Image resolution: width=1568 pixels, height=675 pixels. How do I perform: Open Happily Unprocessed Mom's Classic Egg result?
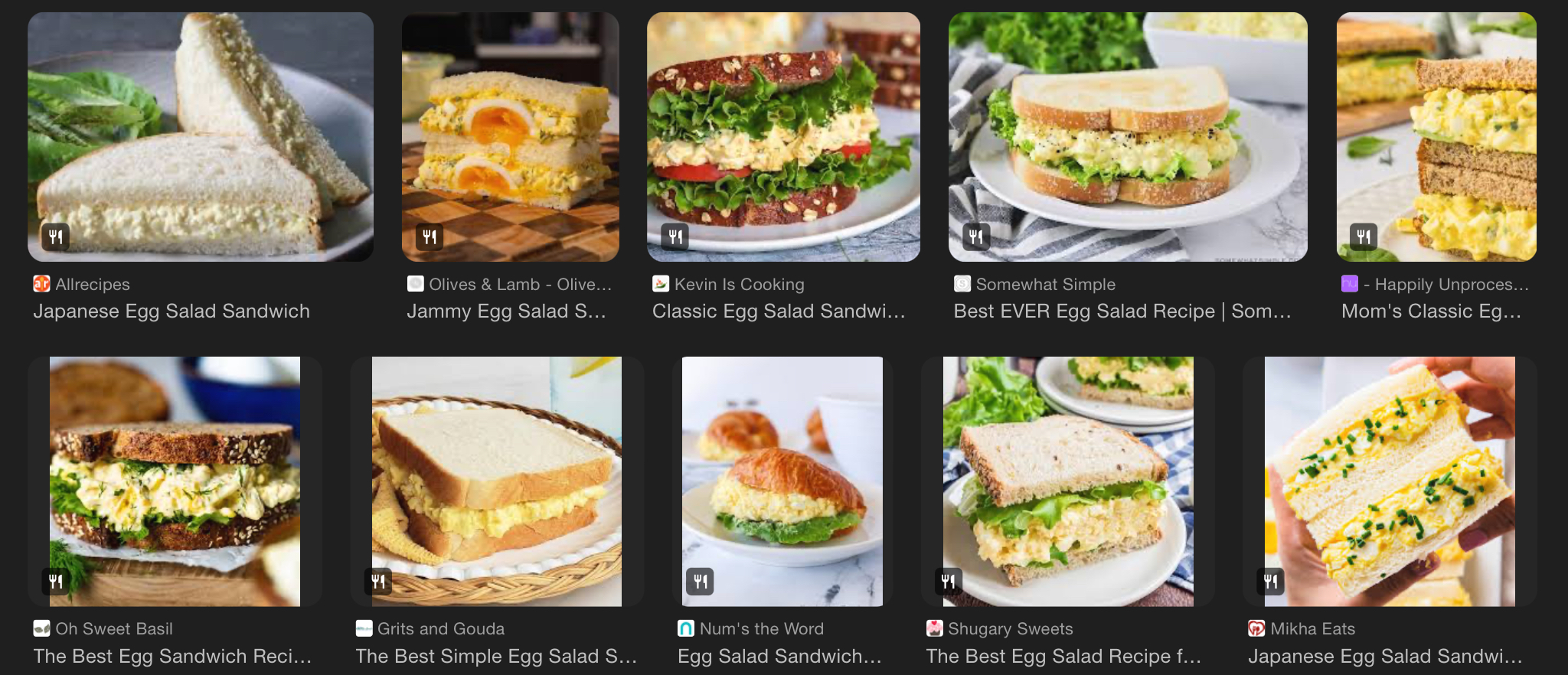point(1436,138)
